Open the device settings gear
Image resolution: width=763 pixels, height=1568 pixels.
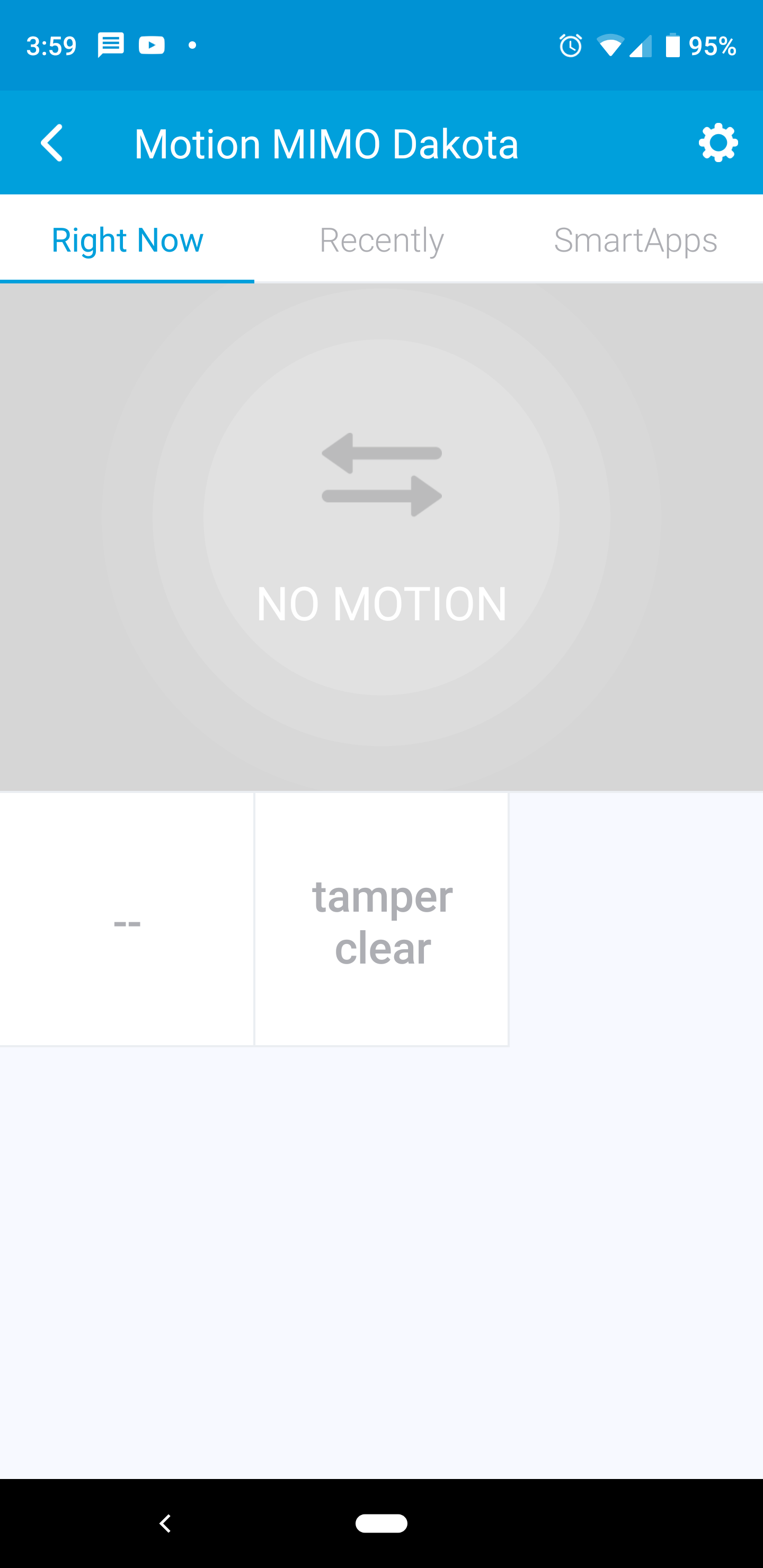click(x=718, y=143)
